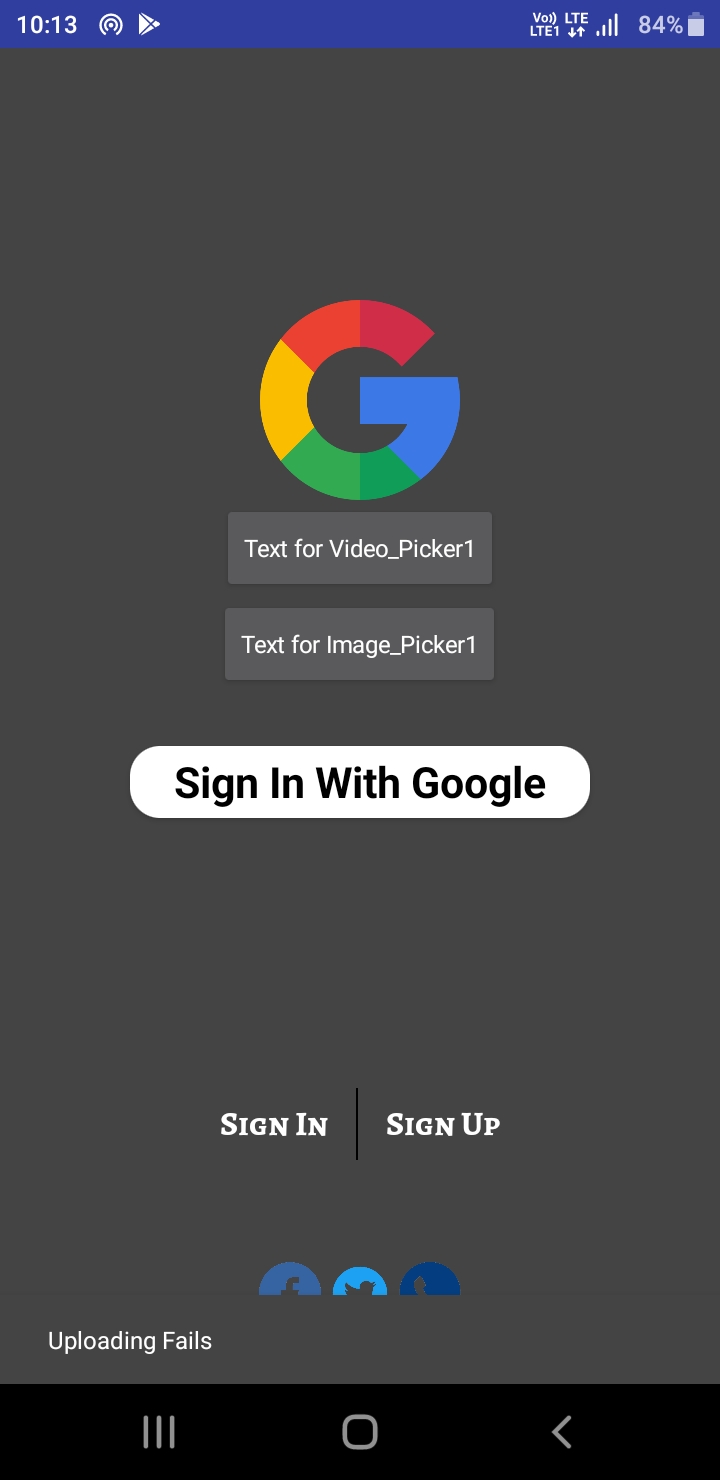The image size is (720, 1480).
Task: Choose Sign Up
Action: (x=443, y=1125)
